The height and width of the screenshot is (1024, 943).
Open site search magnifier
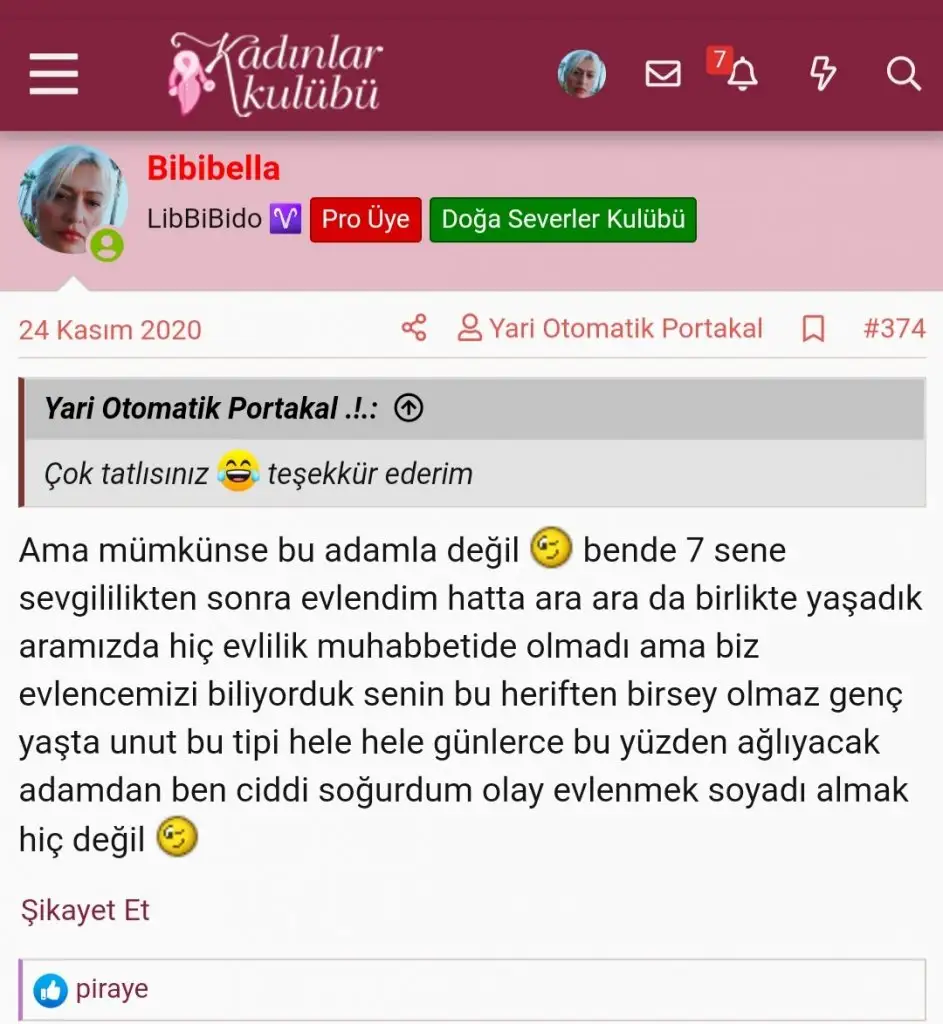[x=903, y=75]
